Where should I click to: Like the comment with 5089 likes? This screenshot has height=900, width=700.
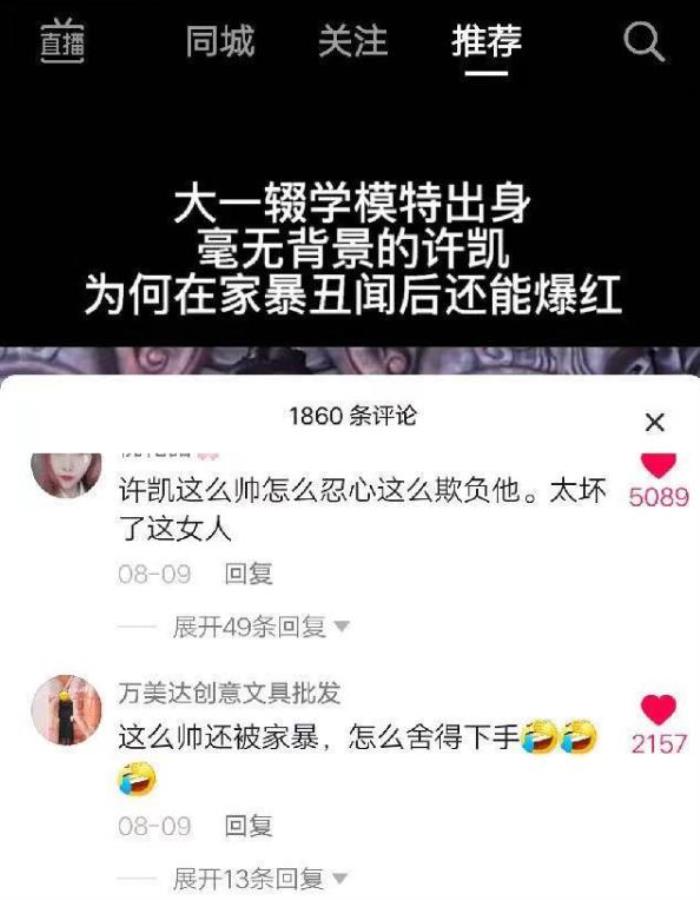[658, 465]
